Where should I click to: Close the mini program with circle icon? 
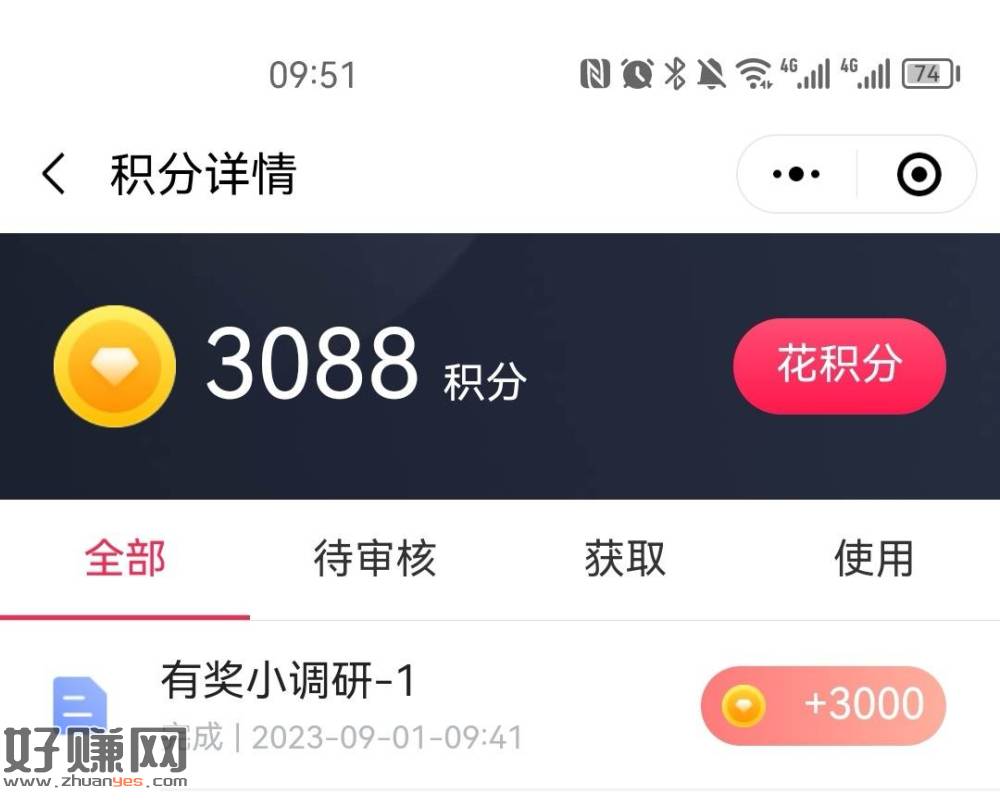tap(918, 175)
